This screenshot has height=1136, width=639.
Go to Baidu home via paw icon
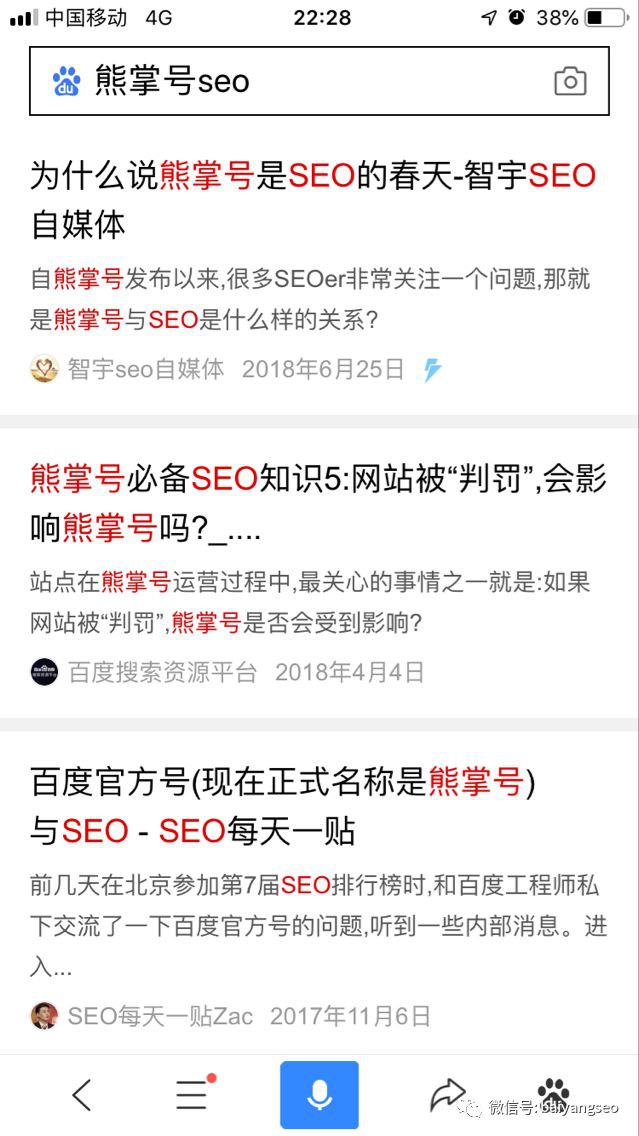(553, 1092)
